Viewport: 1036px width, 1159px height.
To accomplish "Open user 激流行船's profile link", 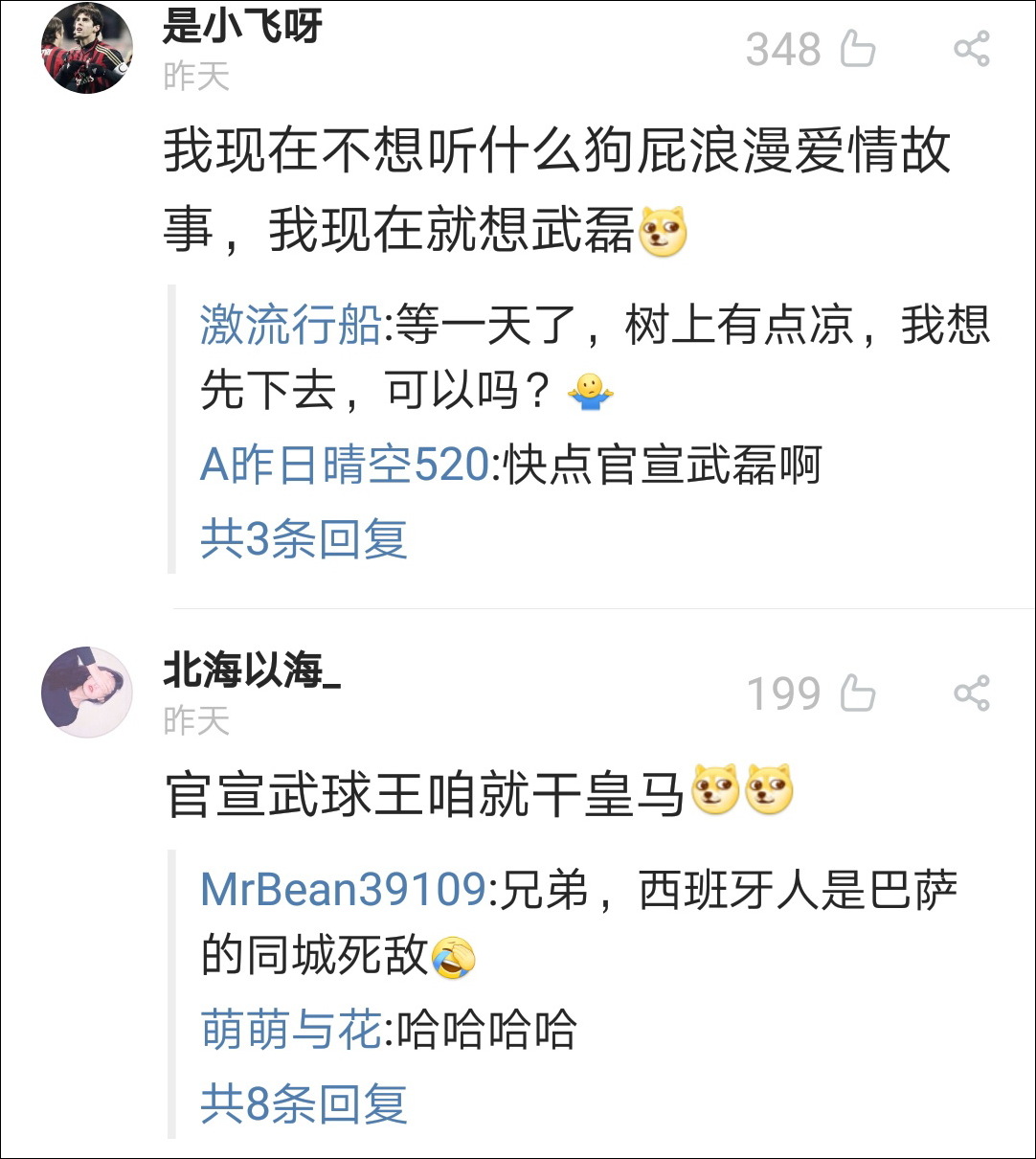I will click(x=290, y=324).
